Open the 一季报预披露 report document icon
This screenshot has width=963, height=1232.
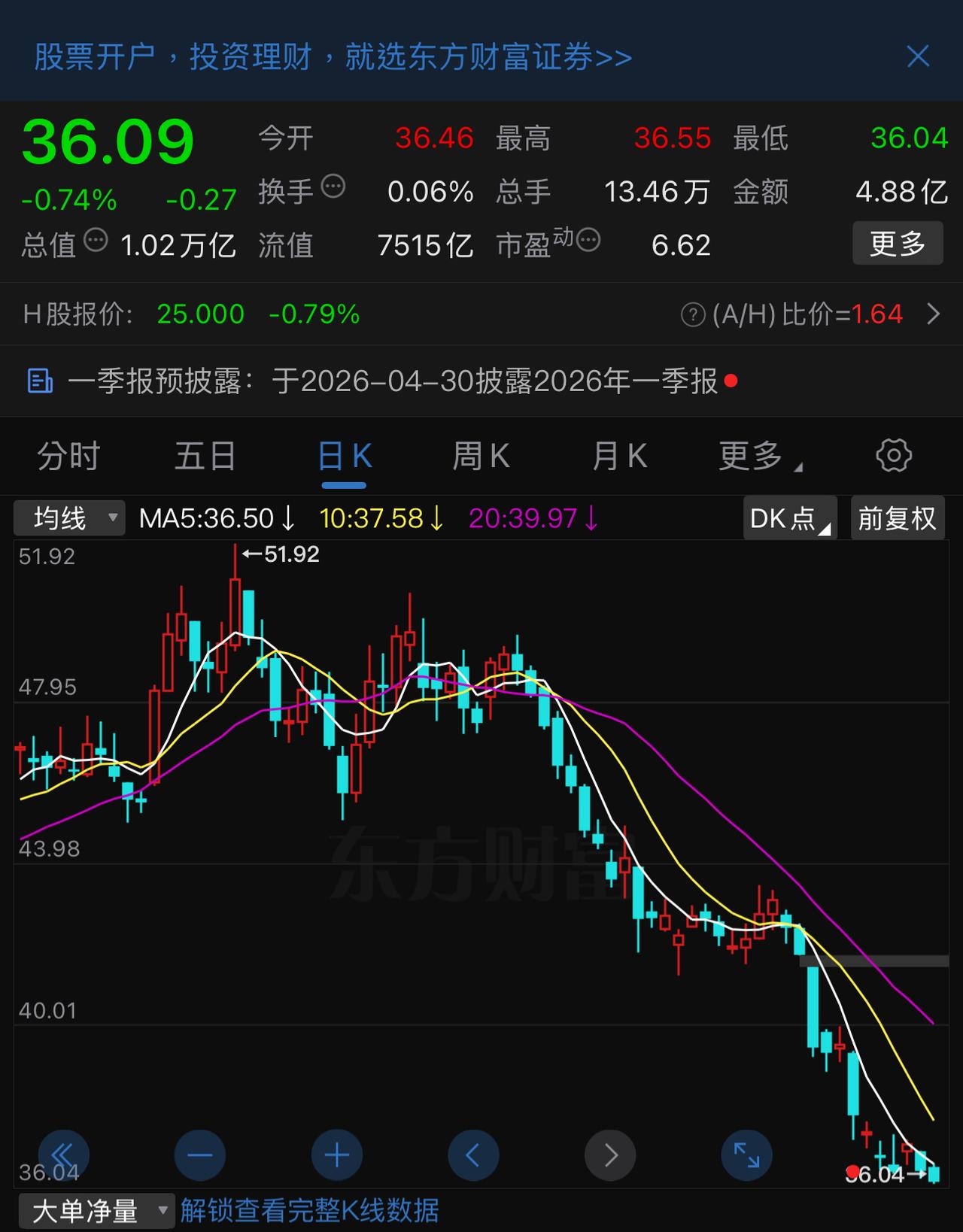click(x=41, y=381)
